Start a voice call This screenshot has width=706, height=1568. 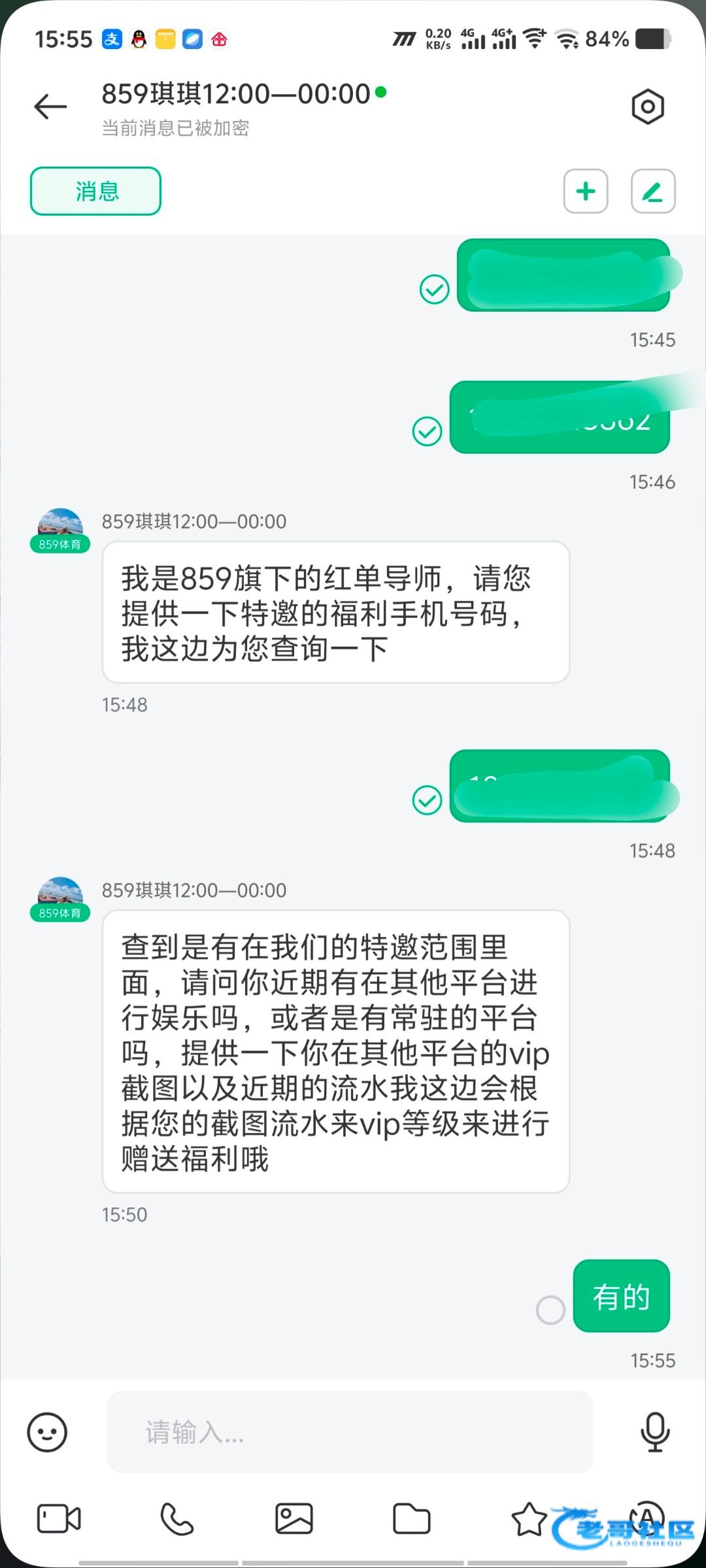(176, 1518)
